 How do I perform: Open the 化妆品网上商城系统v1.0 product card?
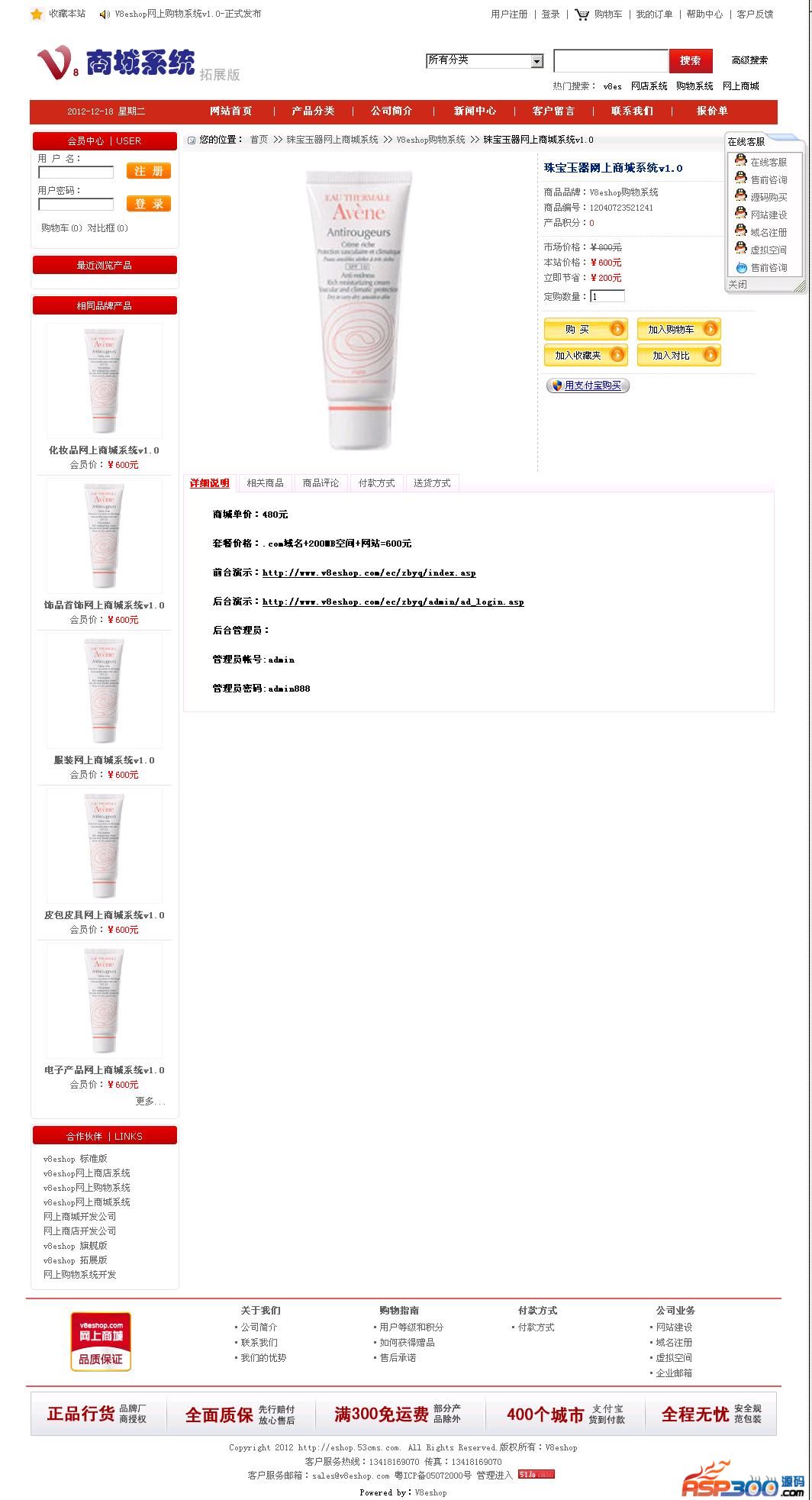coord(104,450)
